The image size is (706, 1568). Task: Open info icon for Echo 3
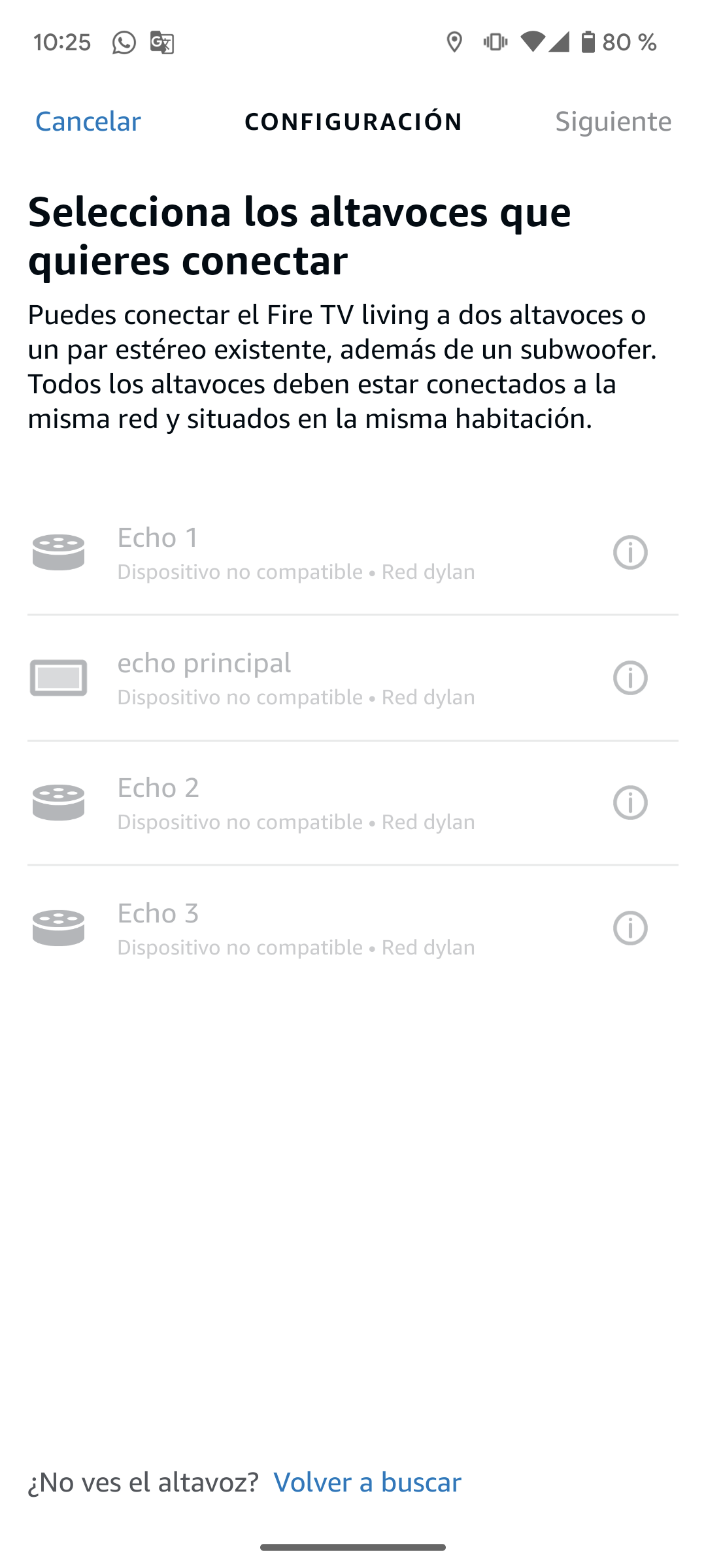coord(630,928)
